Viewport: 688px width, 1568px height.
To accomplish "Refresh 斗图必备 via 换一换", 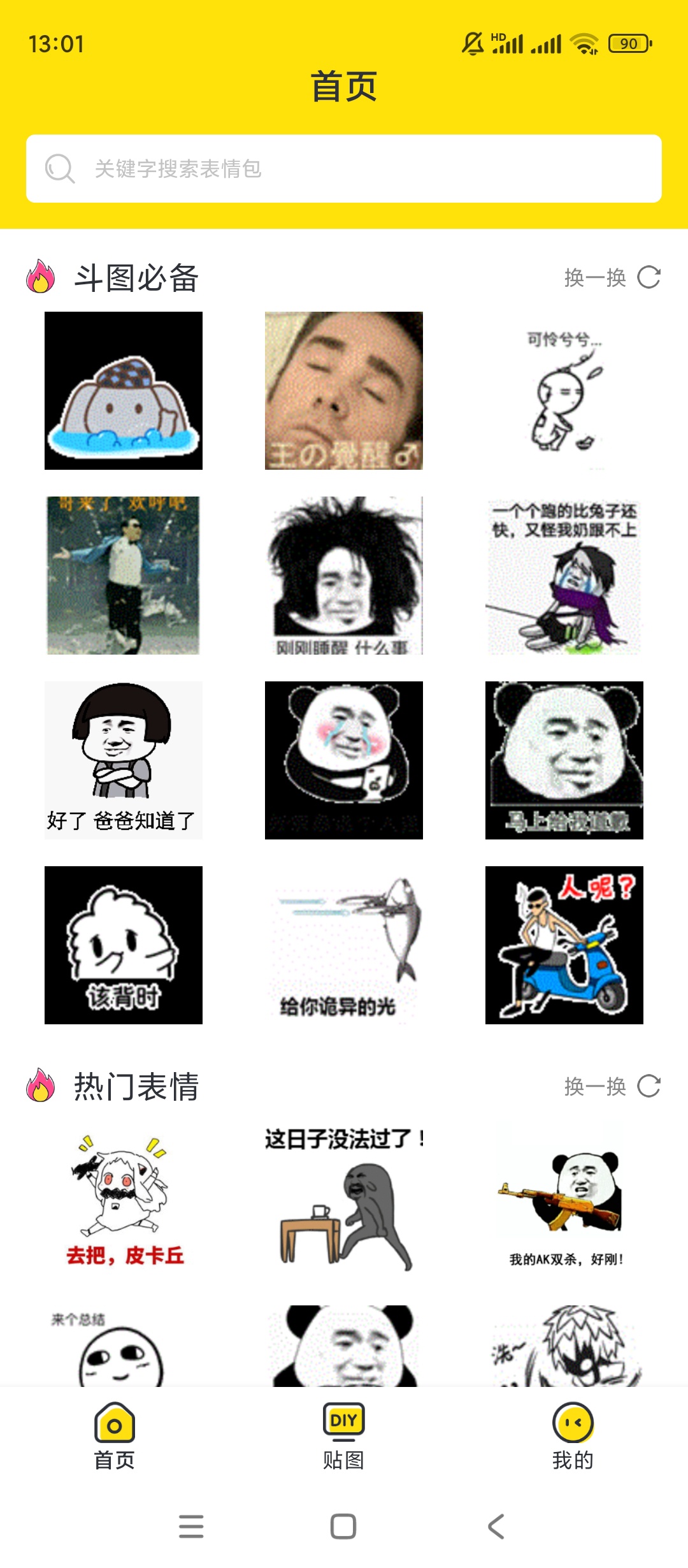I will point(594,277).
